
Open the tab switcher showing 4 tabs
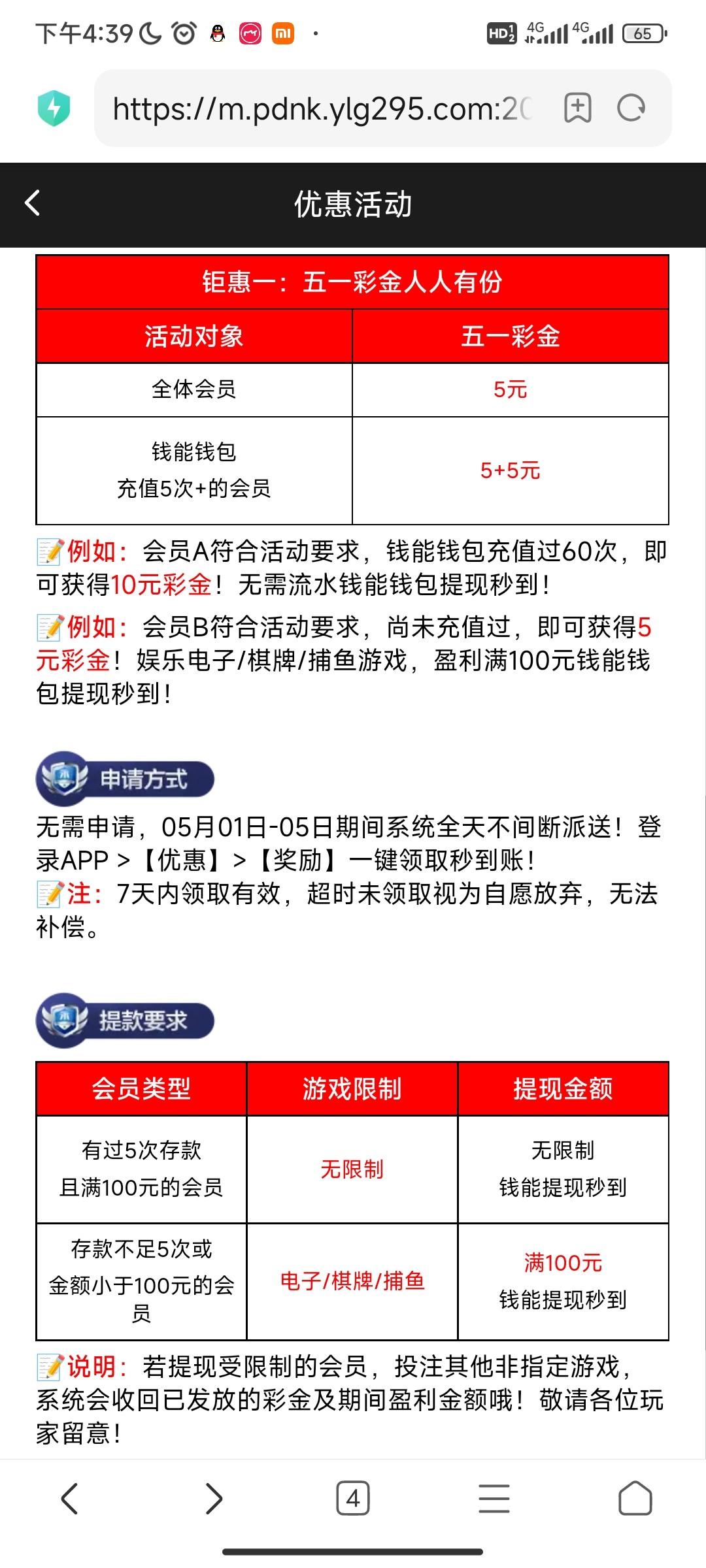(353, 1498)
